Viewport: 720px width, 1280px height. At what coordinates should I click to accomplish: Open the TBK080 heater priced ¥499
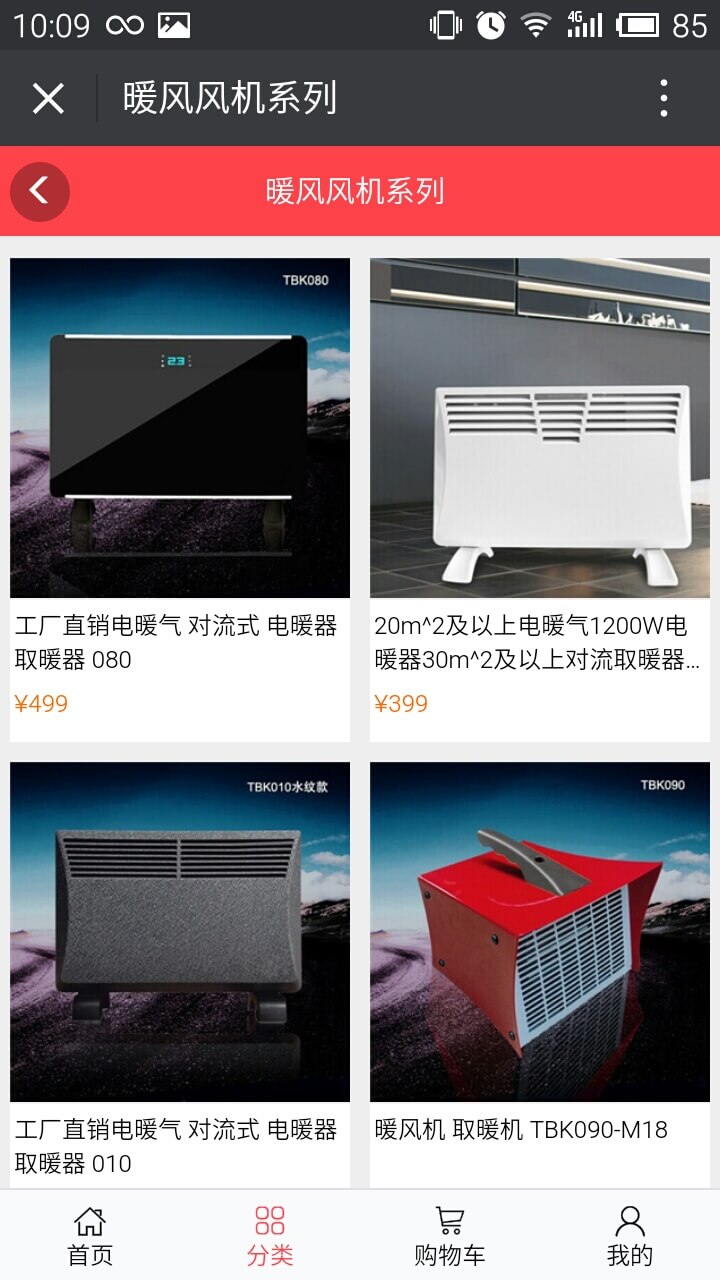(180, 428)
